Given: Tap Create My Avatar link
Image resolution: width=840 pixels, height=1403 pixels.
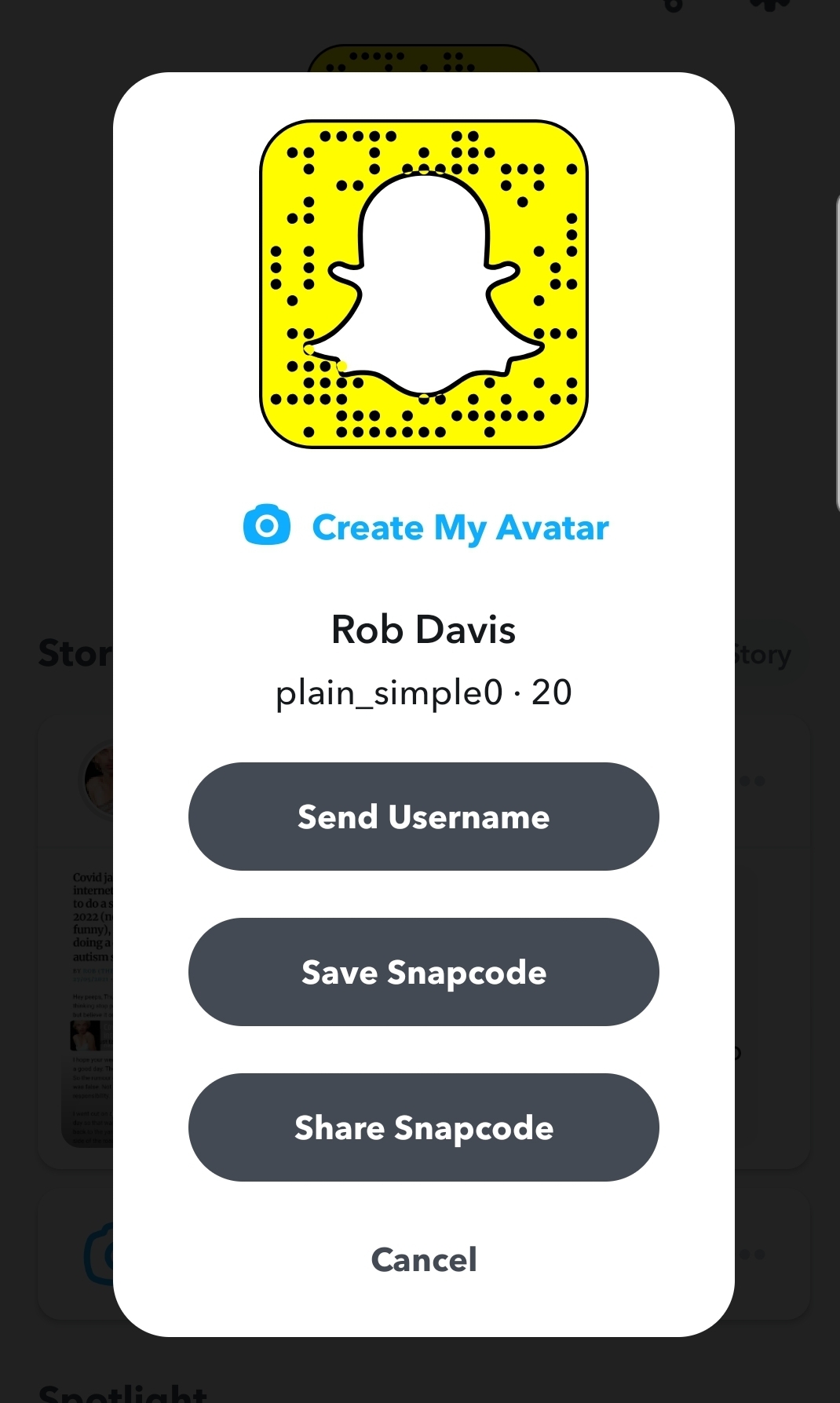Looking at the screenshot, I should [459, 528].
